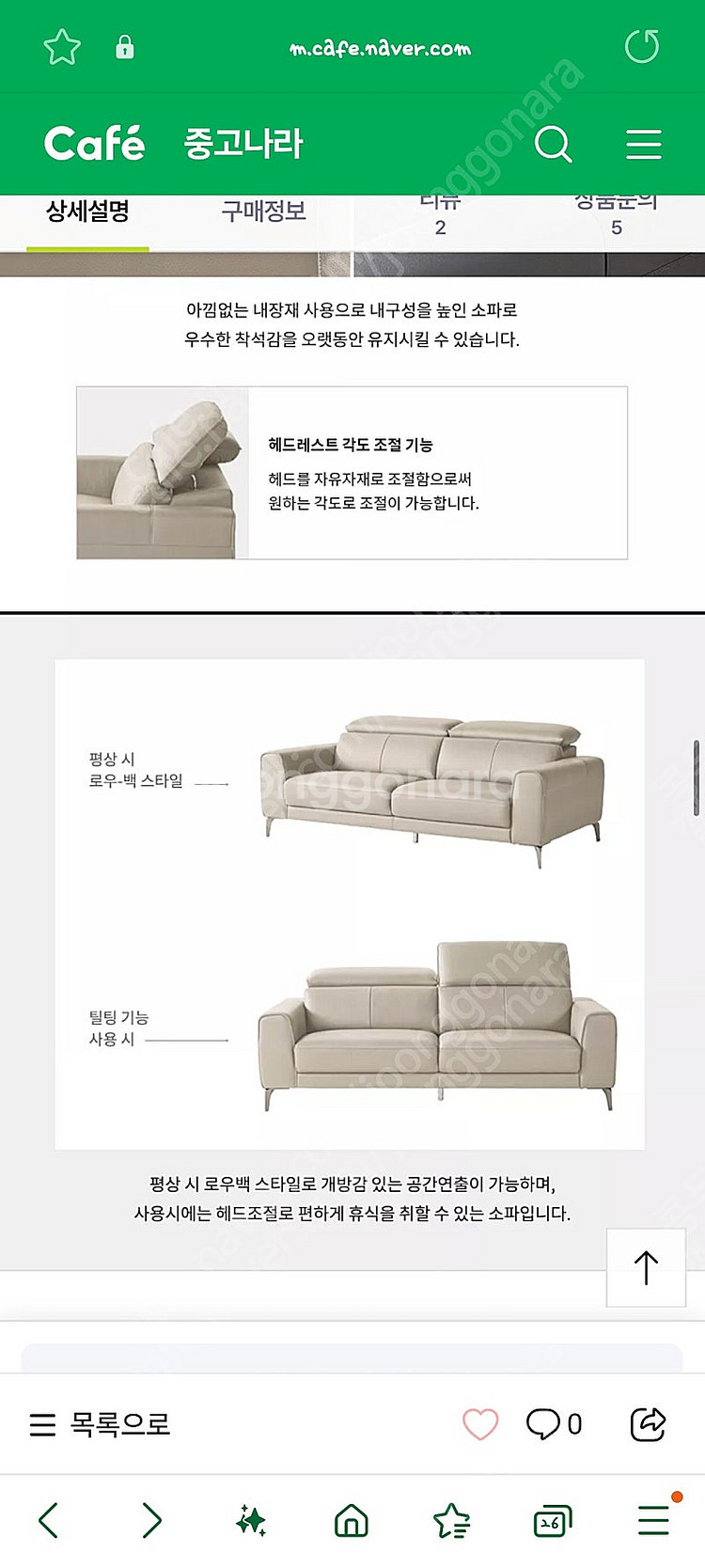Open the comments on this post
705x1568 pixels.
point(554,1424)
